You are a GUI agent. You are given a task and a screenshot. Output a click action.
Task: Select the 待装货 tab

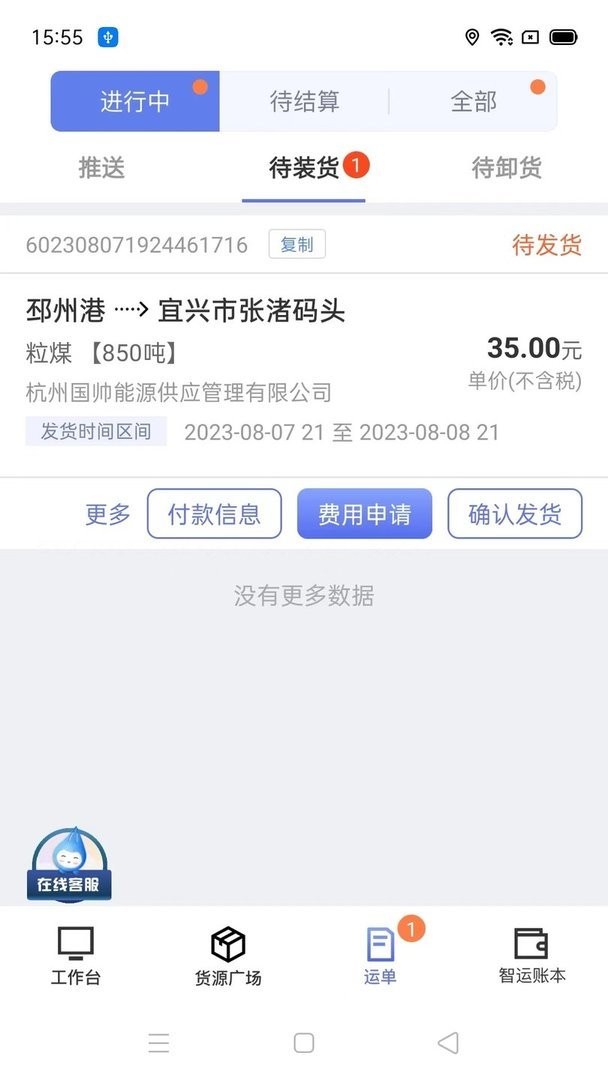click(304, 168)
